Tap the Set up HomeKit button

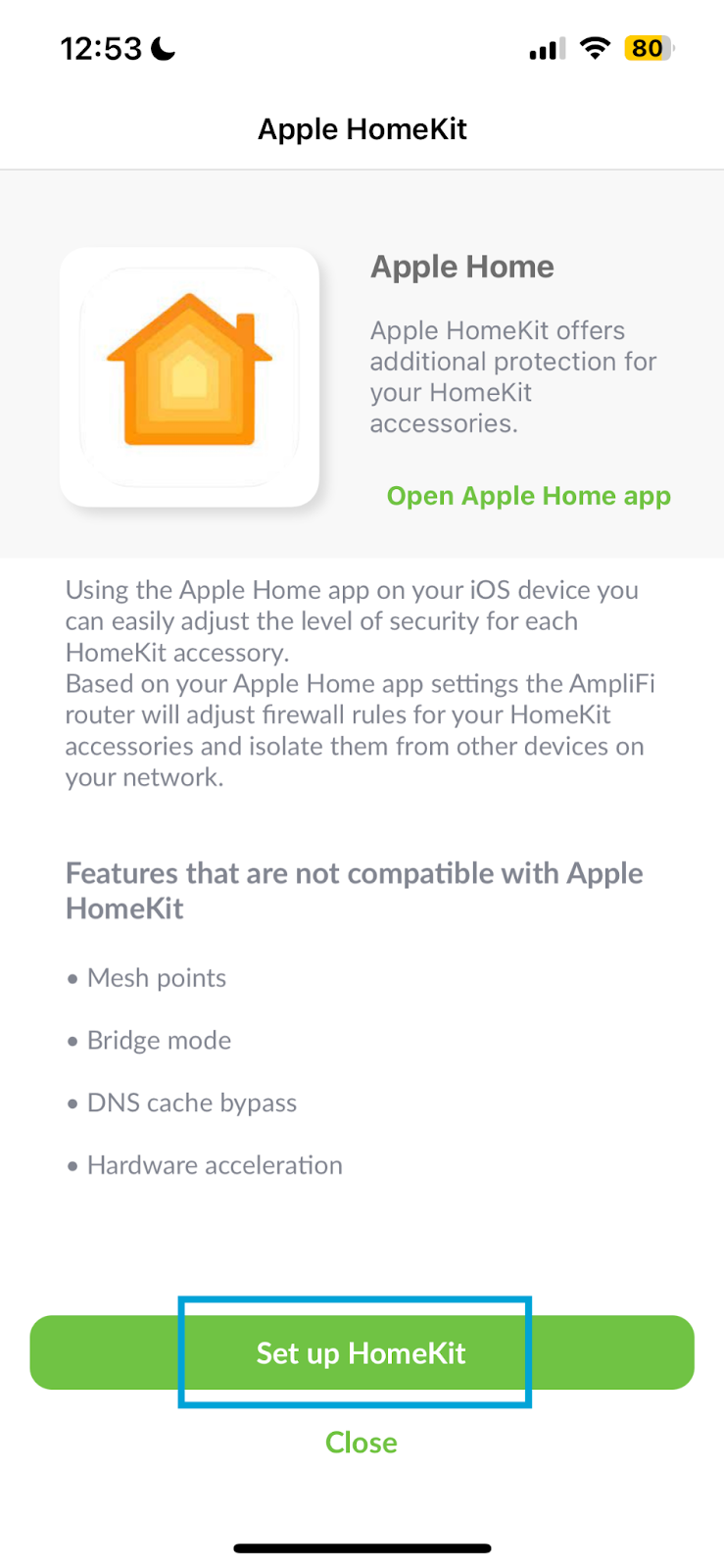tap(362, 1352)
